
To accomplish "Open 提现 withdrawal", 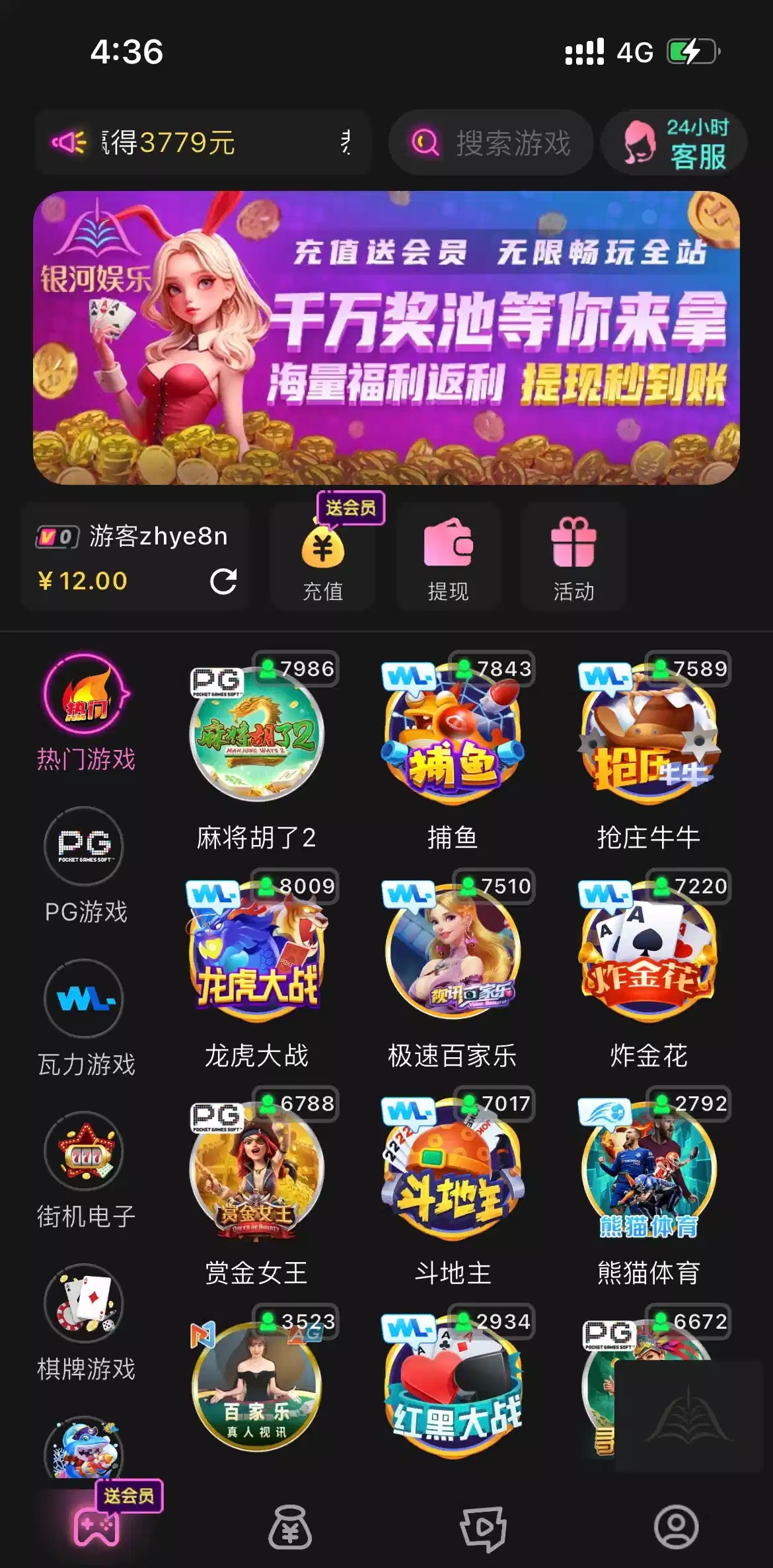I will coord(448,557).
